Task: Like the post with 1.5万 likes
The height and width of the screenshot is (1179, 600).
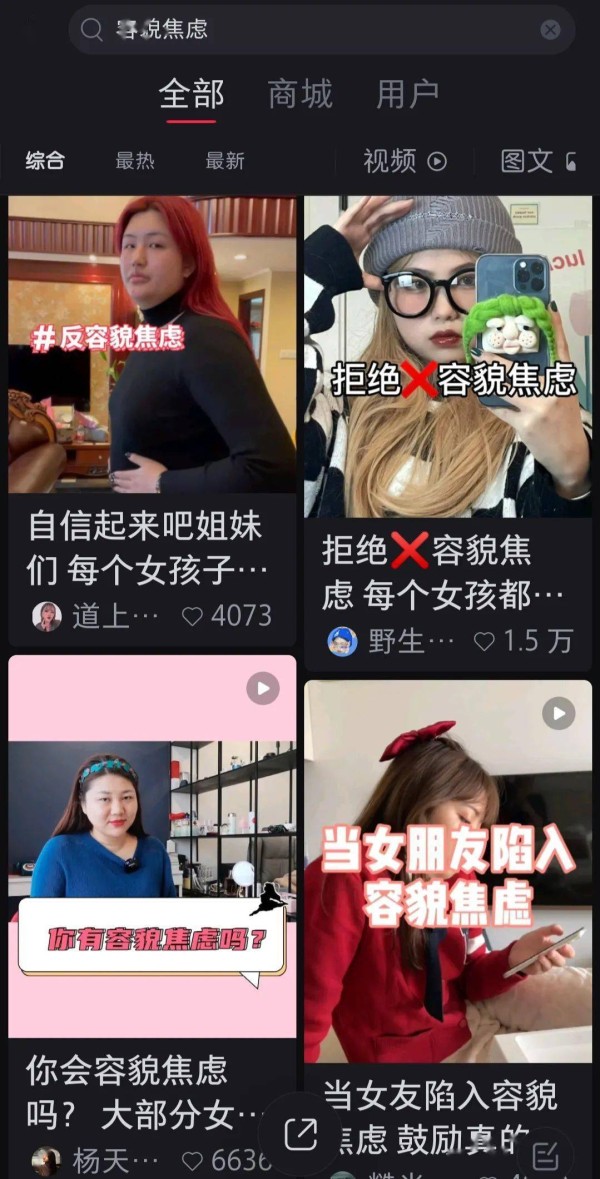Action: [x=484, y=641]
